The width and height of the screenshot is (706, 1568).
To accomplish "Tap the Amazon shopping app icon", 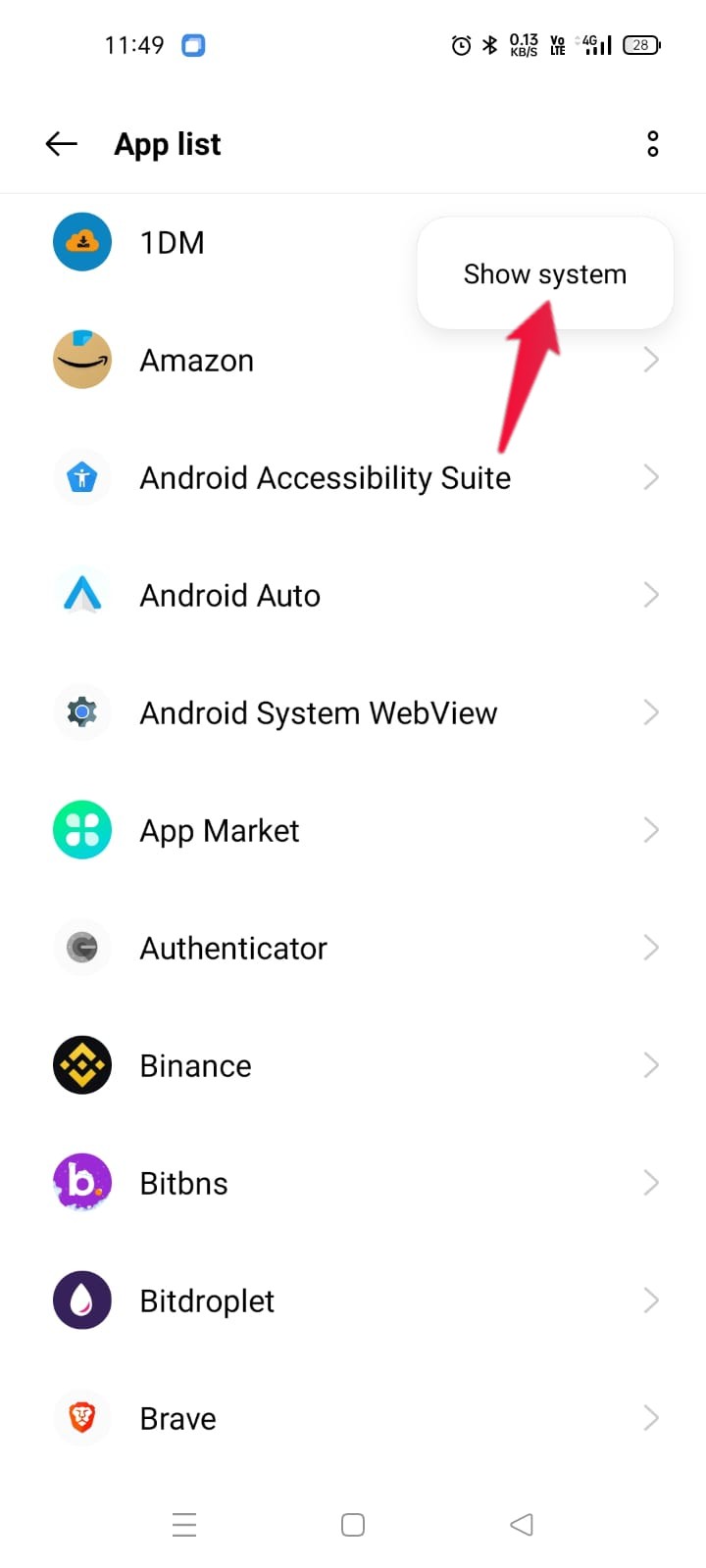I will 81,360.
